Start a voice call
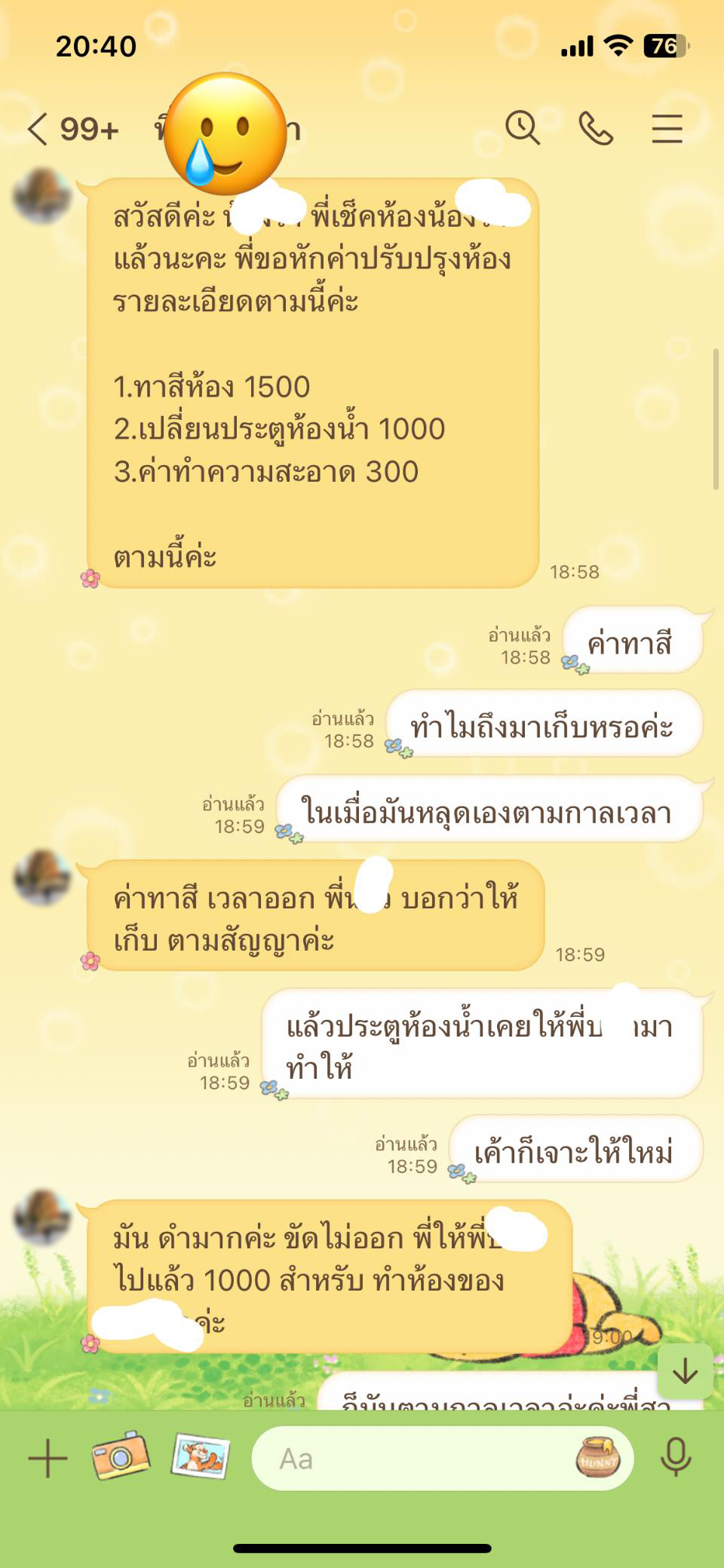This screenshot has height=1568, width=724. coord(595,128)
